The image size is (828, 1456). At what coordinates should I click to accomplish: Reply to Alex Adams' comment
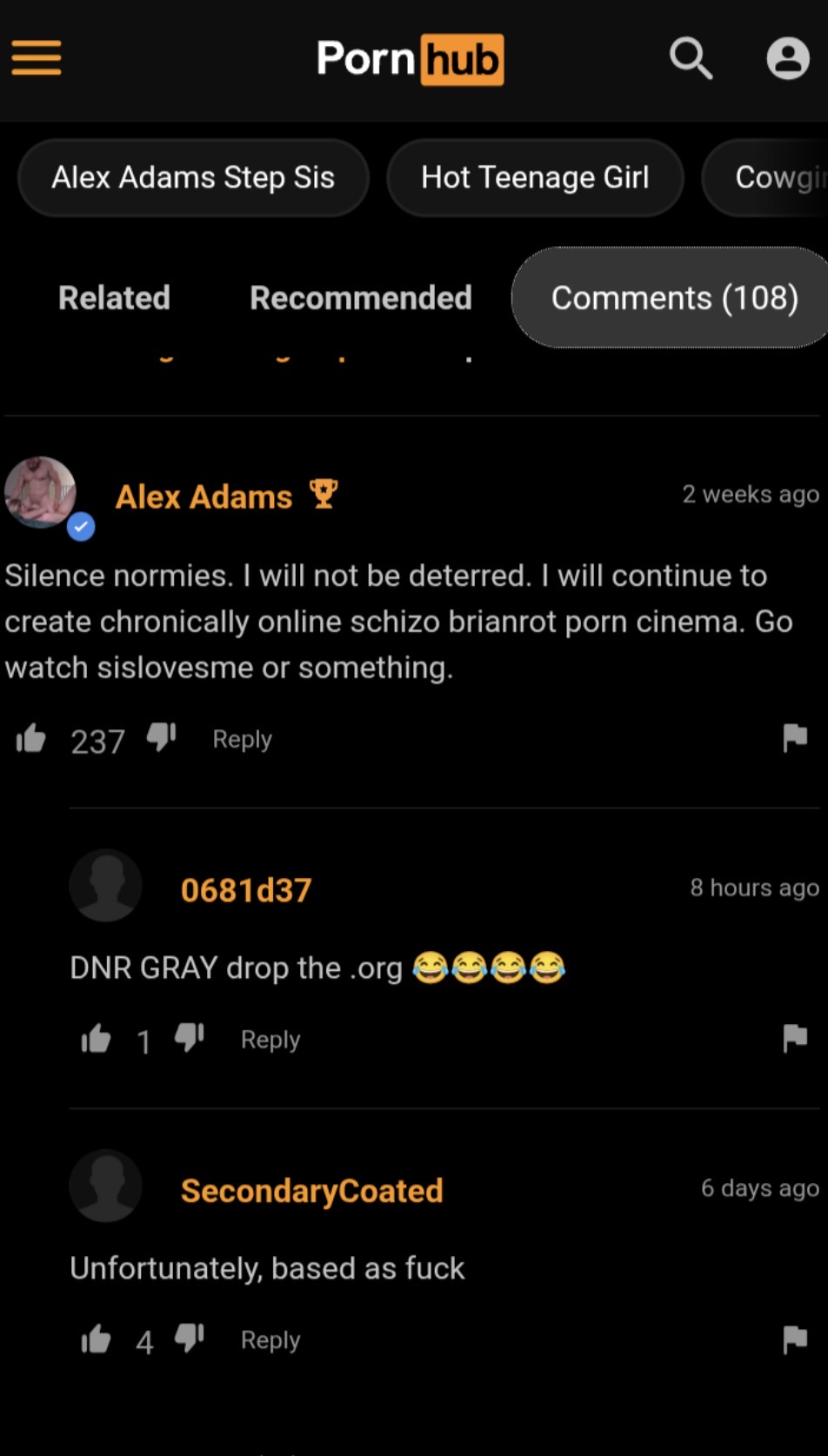pyautogui.click(x=242, y=739)
